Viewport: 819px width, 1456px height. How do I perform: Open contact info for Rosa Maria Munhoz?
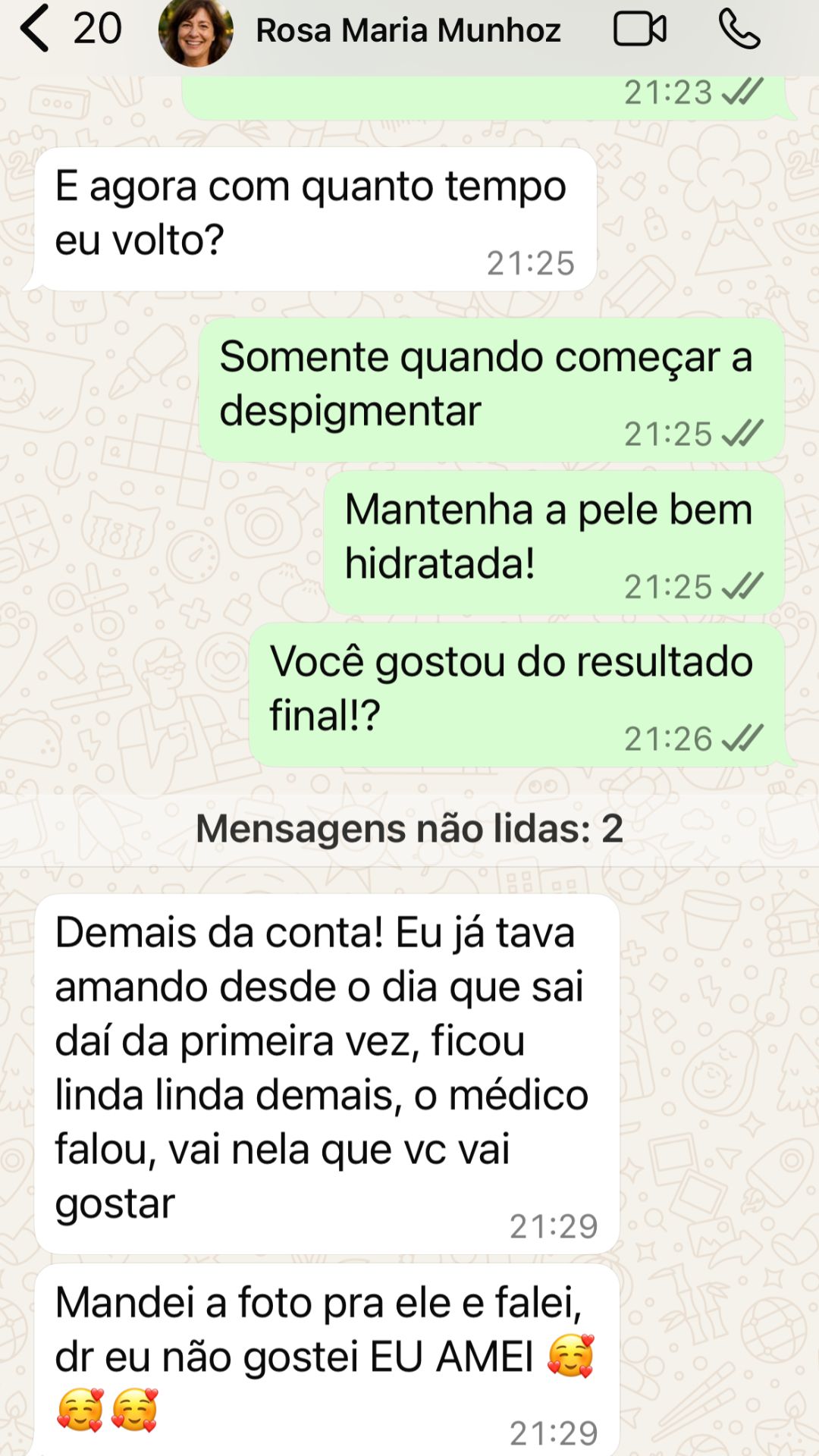[408, 31]
